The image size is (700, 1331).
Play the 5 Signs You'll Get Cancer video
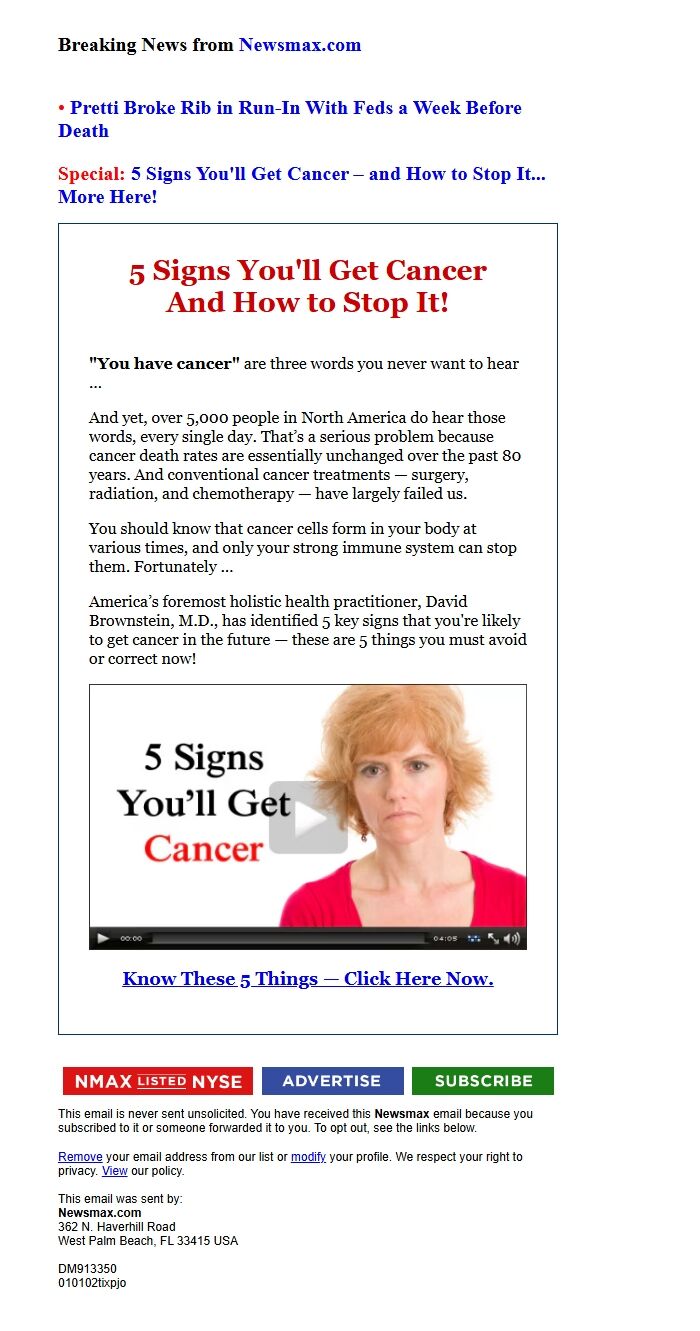click(x=308, y=817)
